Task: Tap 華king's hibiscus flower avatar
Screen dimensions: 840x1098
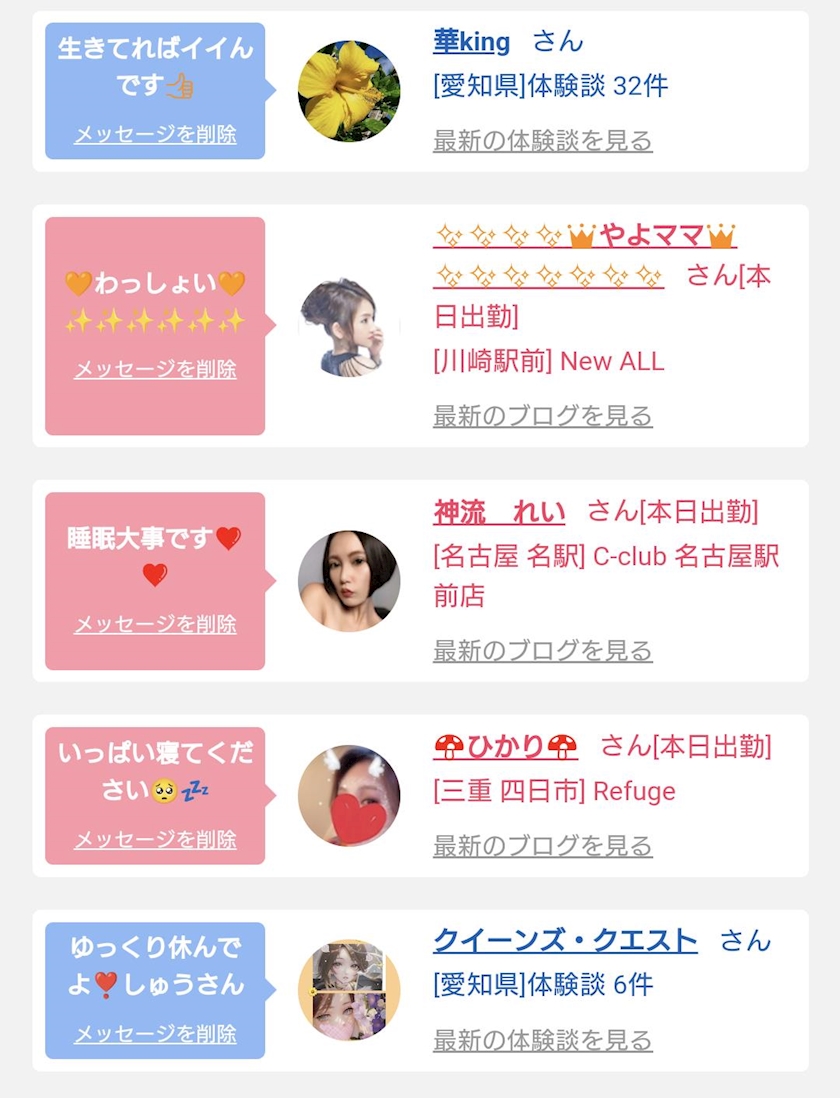Action: tap(349, 91)
